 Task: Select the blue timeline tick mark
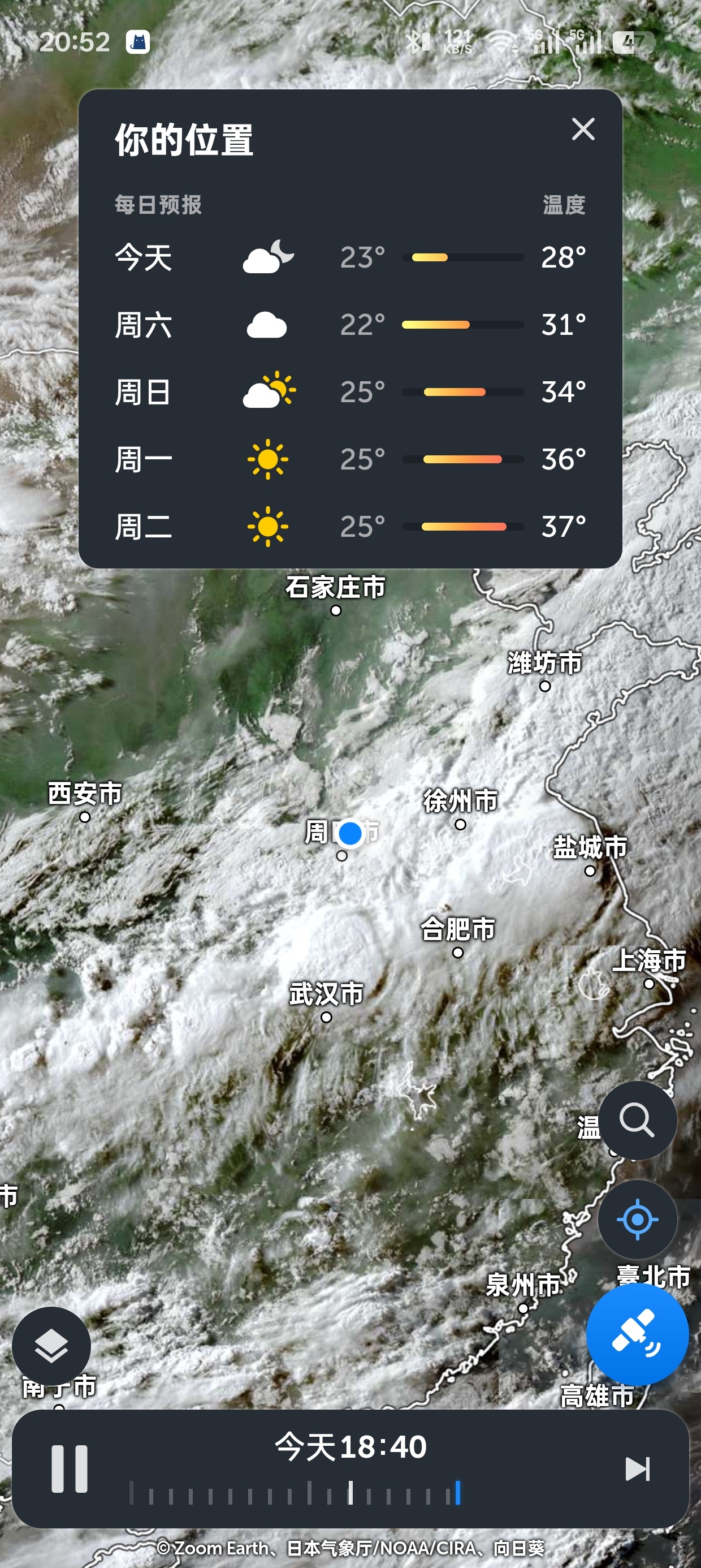click(457, 1493)
